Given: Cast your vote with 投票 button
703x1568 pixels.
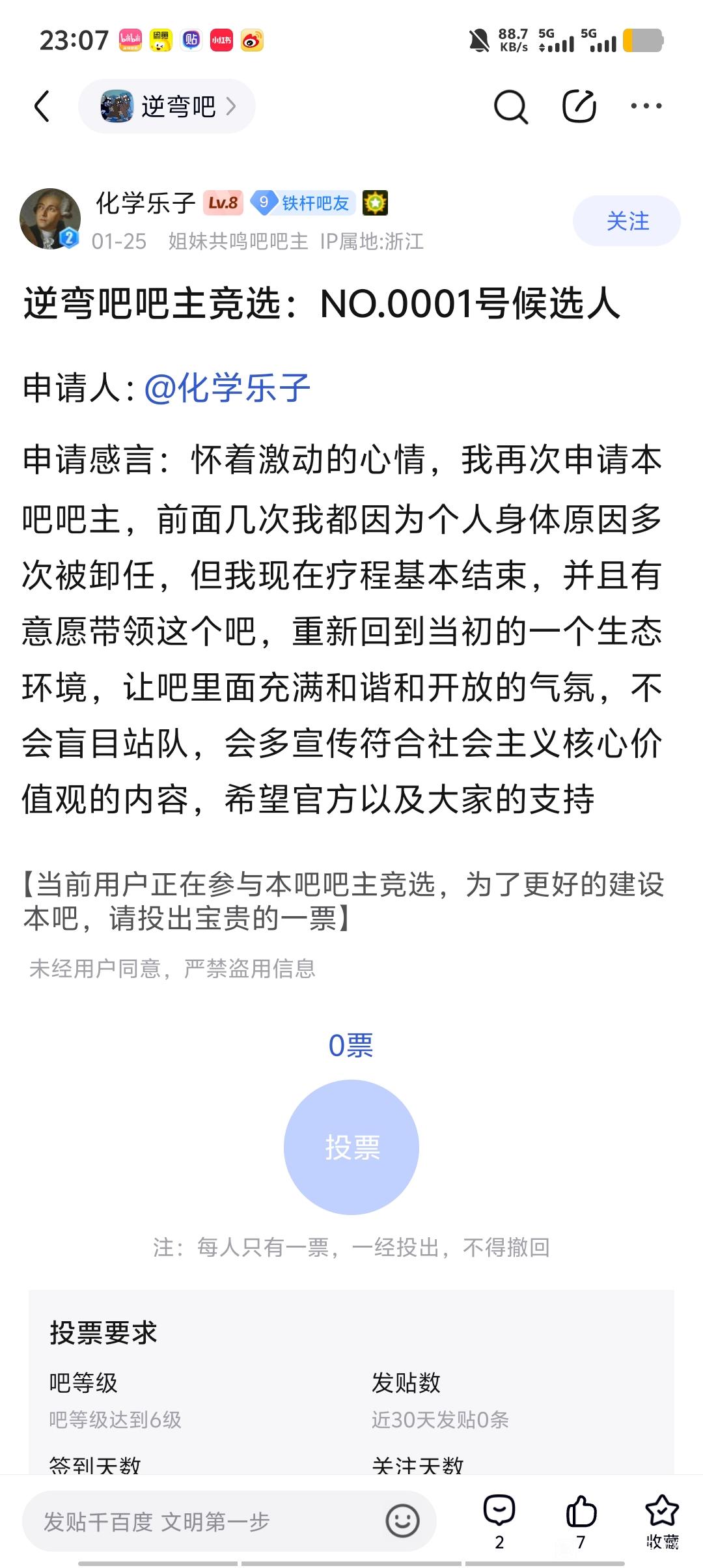Looking at the screenshot, I should pyautogui.click(x=351, y=1147).
